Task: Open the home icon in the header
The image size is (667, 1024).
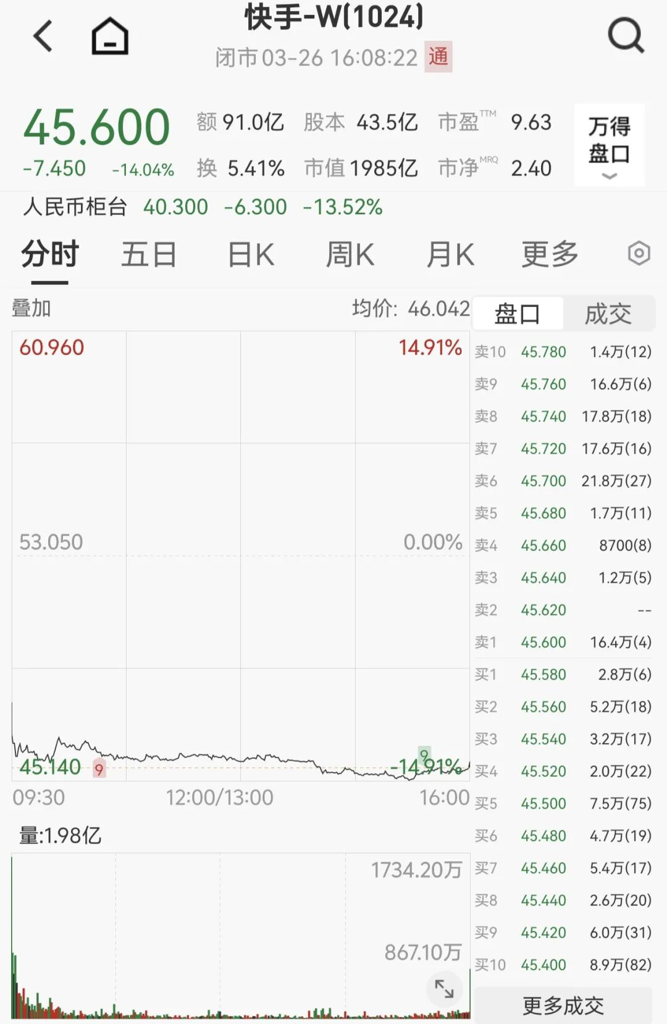Action: 110,38
